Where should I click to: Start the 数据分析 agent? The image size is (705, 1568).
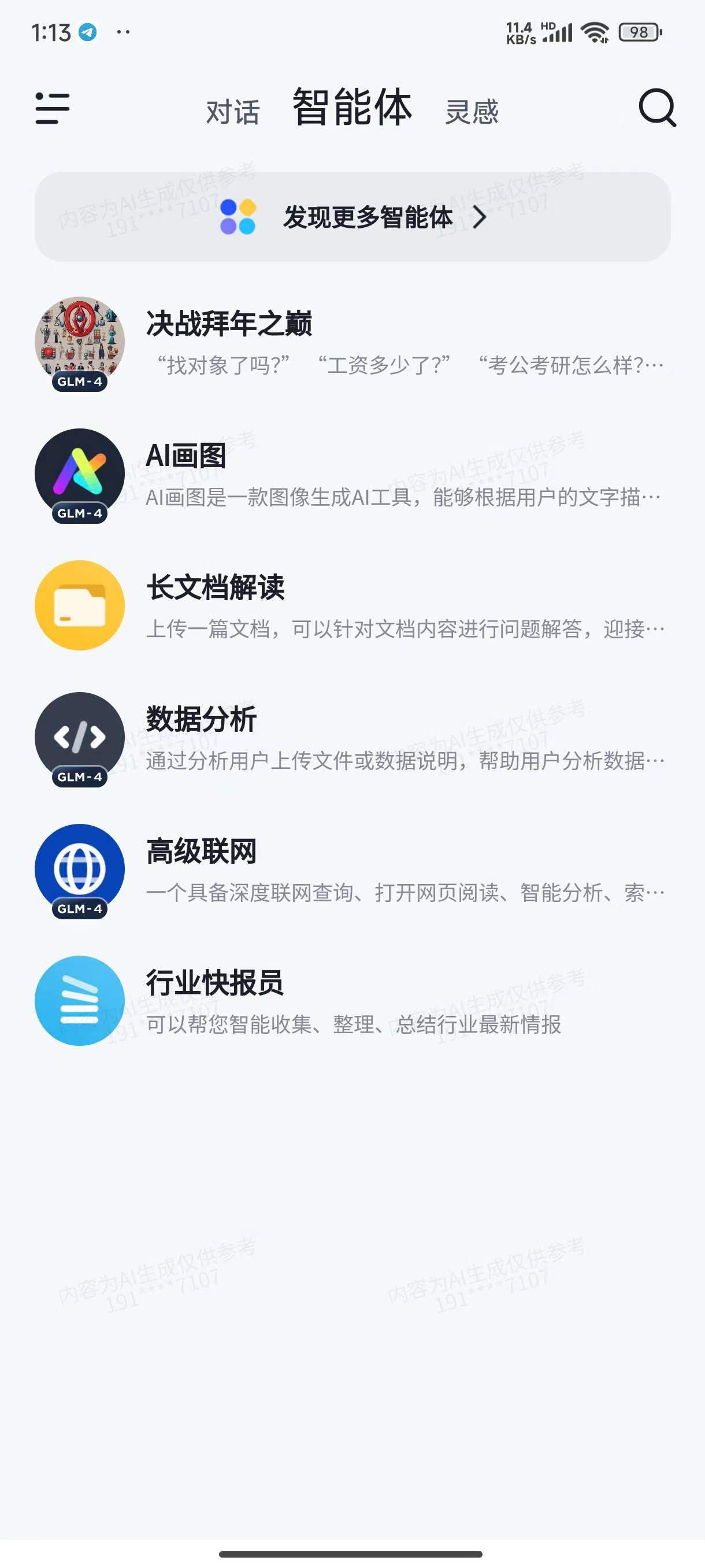352,739
